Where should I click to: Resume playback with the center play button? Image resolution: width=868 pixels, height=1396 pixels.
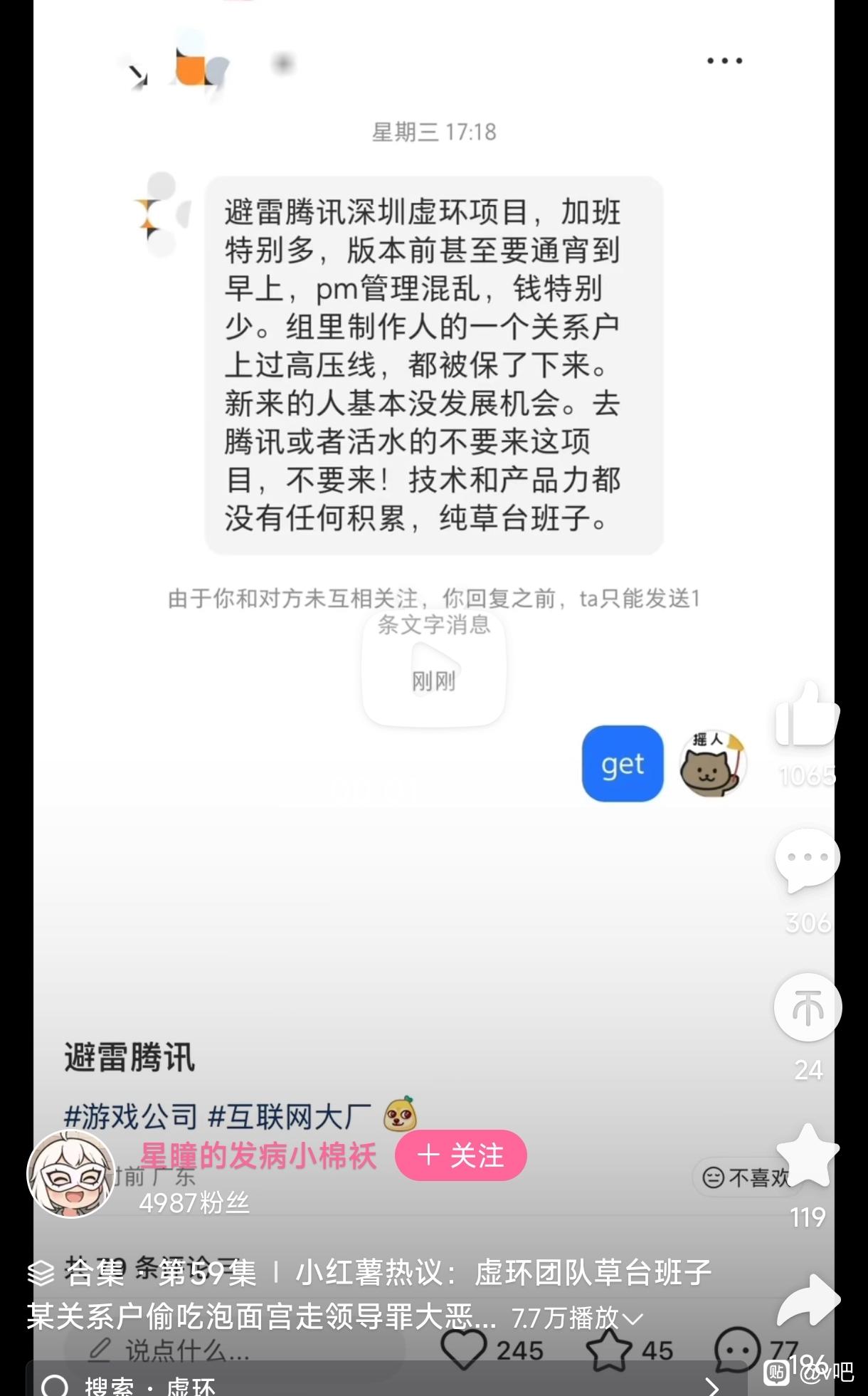434,666
